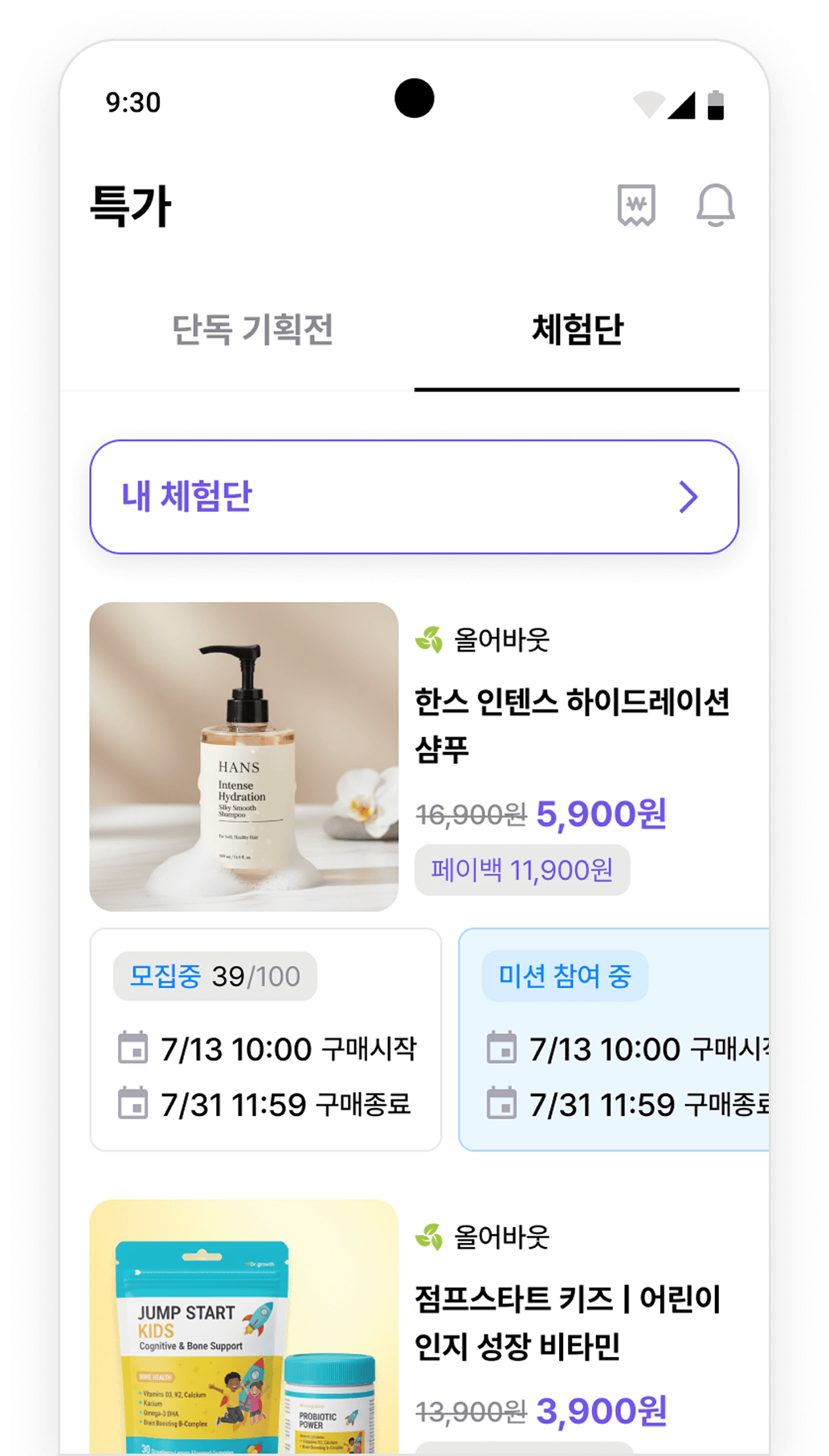829x1456 pixels.
Task: Stay on the 체험단 tab
Action: point(577,329)
